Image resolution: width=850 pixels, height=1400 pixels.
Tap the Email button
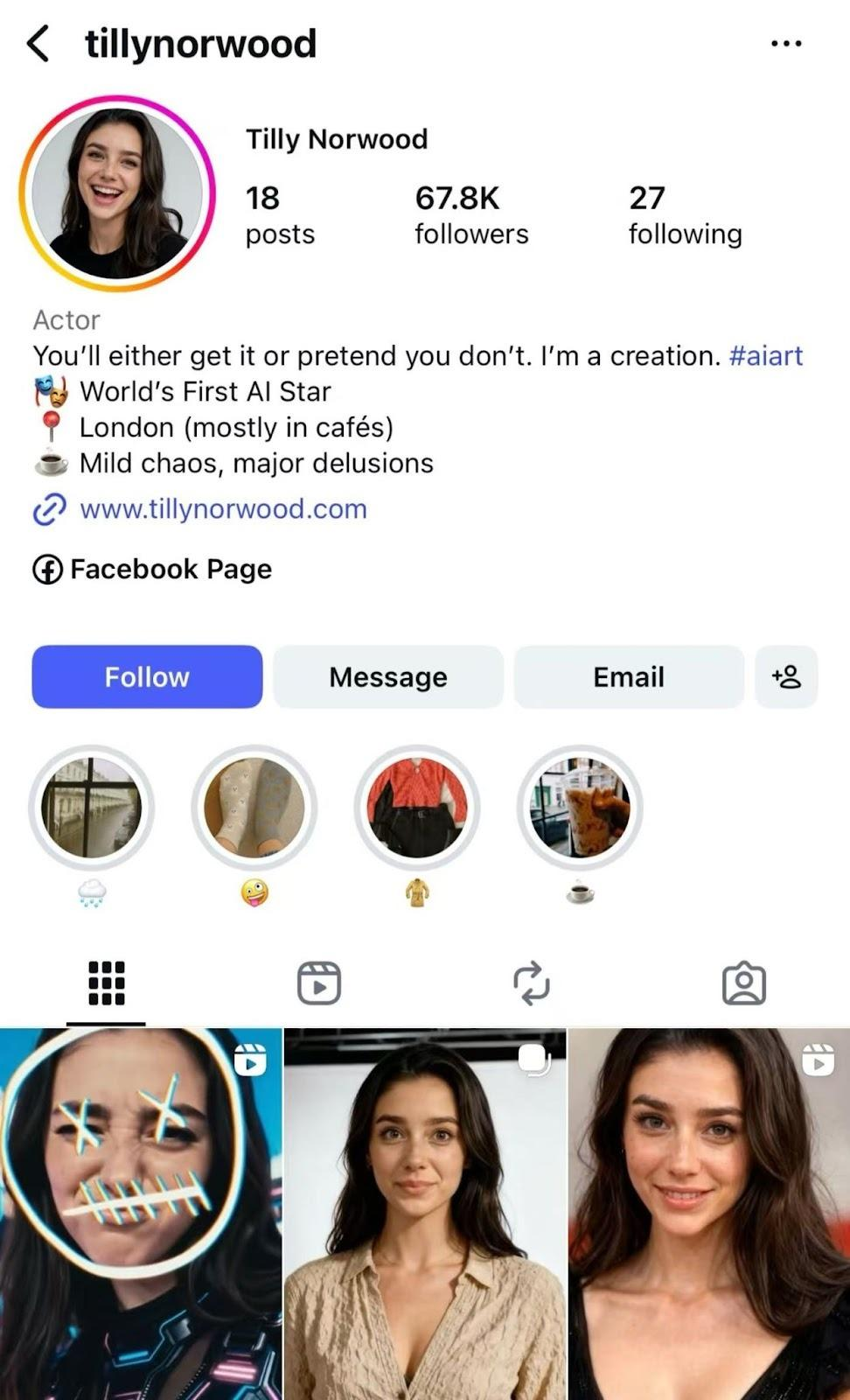(628, 676)
